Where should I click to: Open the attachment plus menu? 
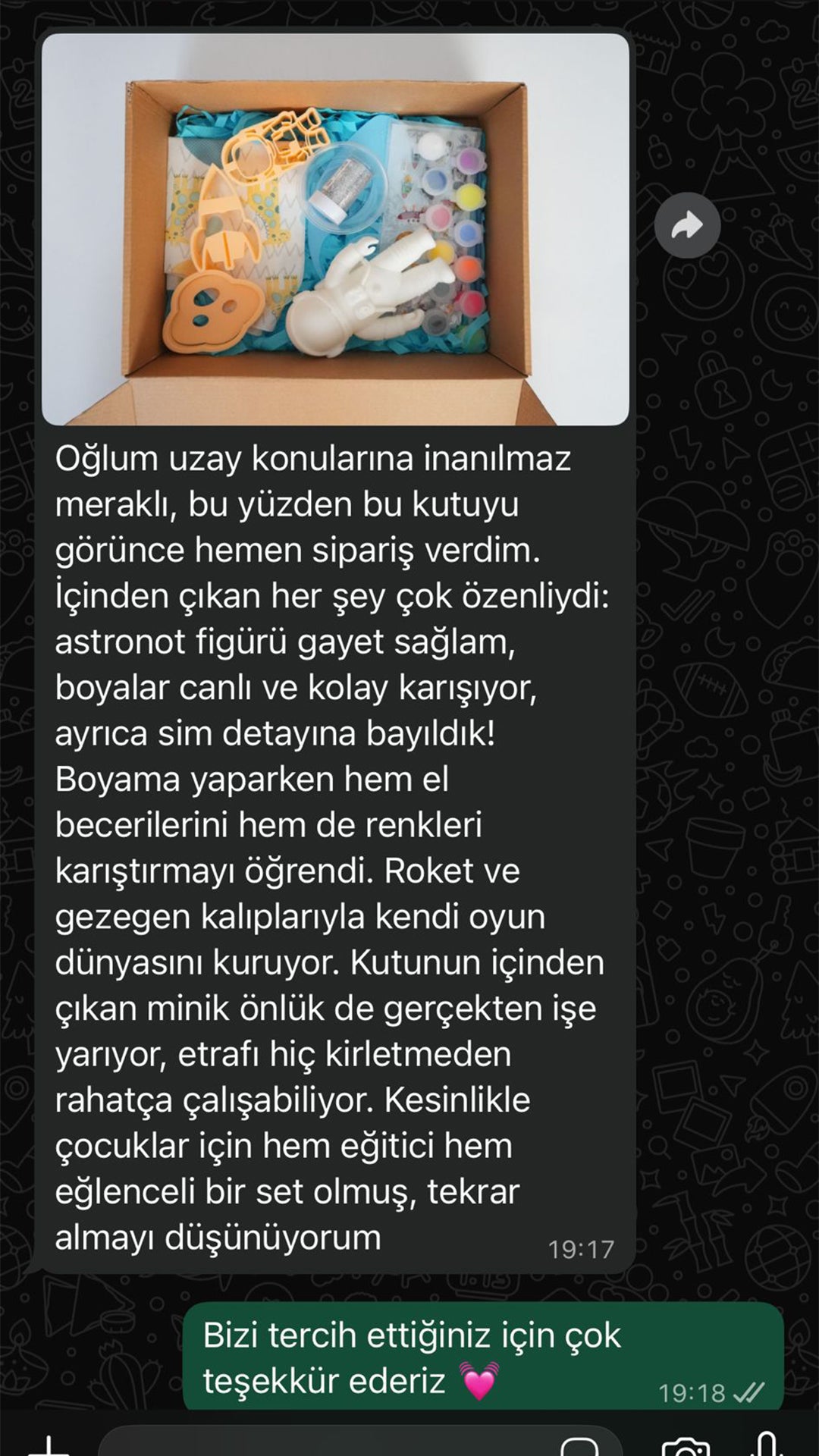(48, 1447)
